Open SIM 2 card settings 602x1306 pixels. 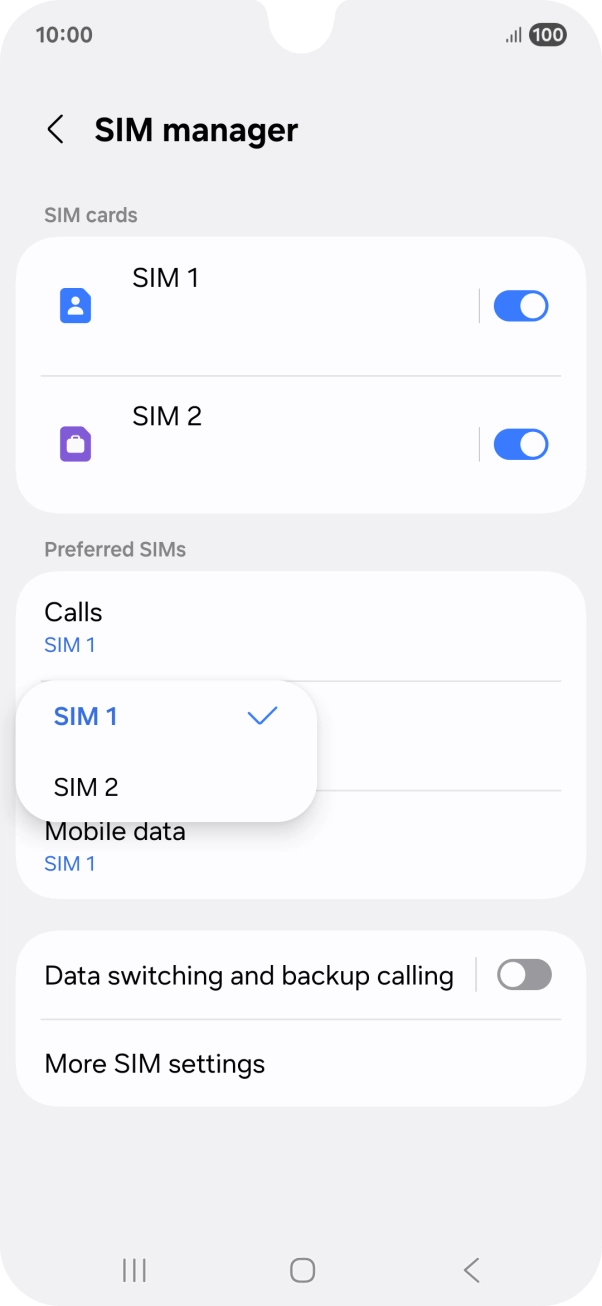(x=250, y=444)
